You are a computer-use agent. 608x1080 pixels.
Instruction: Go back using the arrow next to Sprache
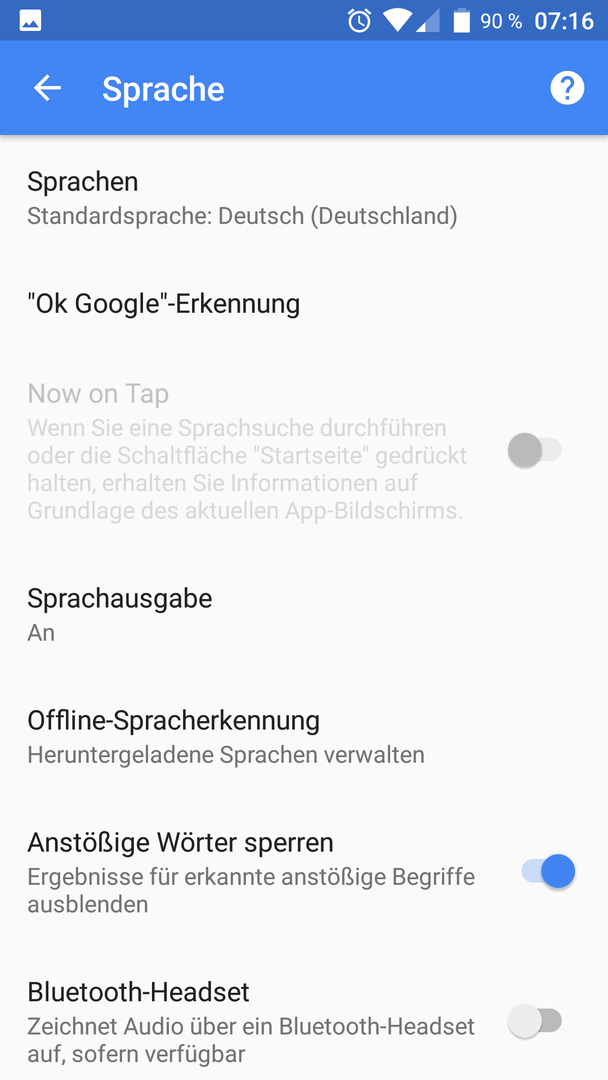point(48,88)
